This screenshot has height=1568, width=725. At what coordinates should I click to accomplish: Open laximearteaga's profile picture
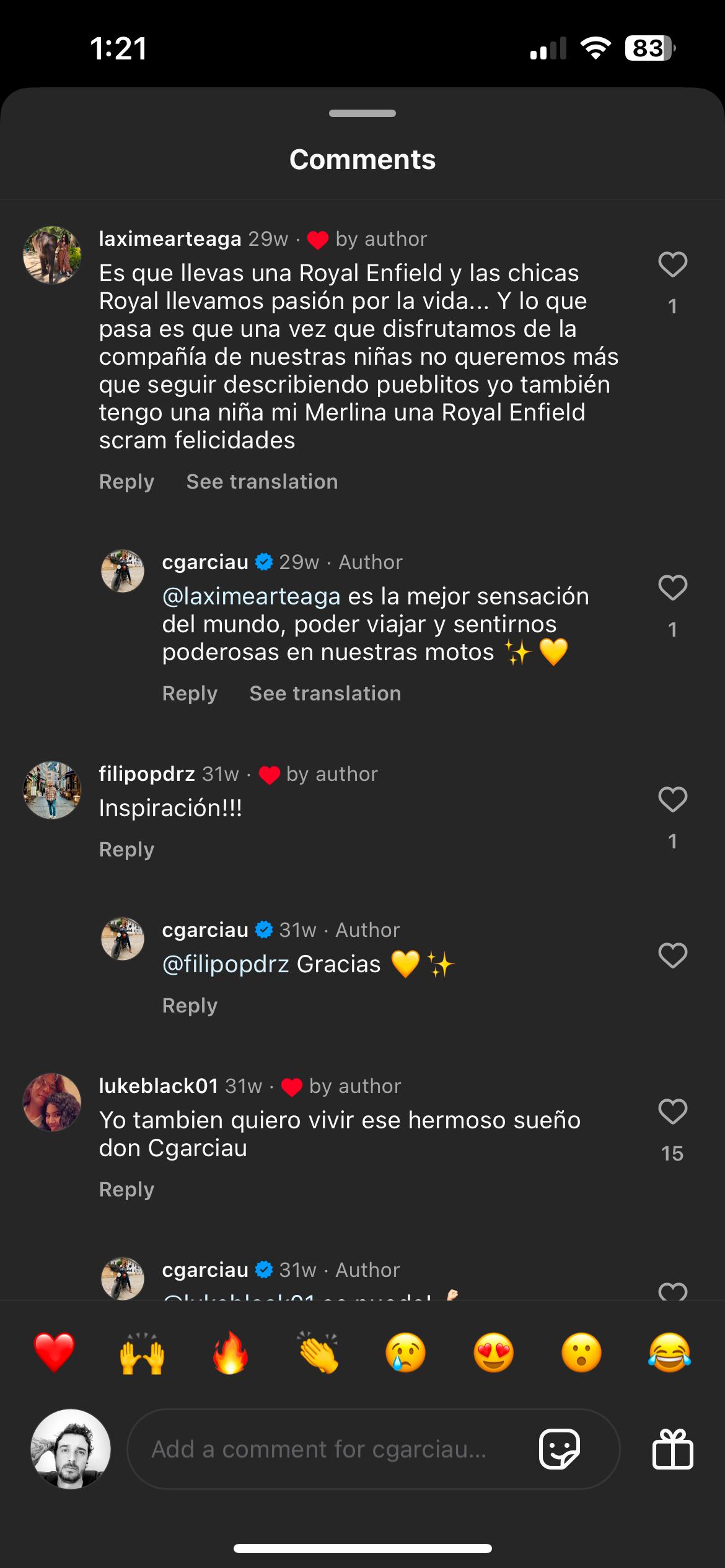tap(52, 255)
